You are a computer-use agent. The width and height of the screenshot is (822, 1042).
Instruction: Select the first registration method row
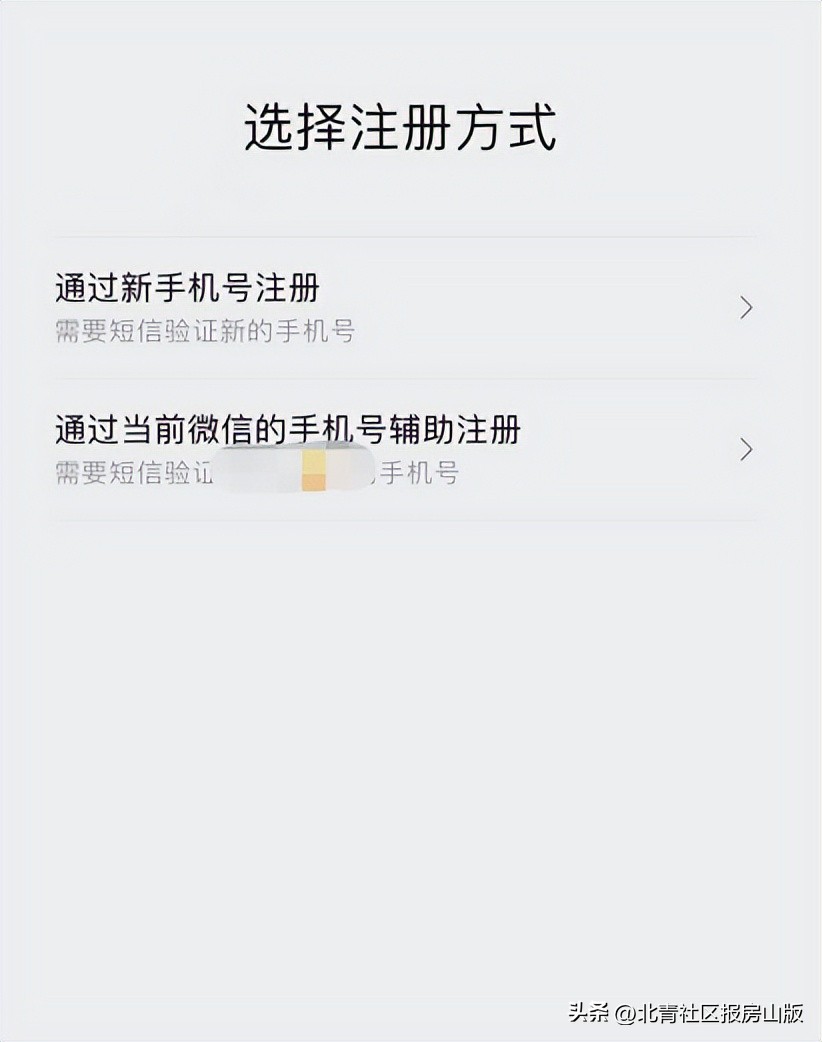400,307
